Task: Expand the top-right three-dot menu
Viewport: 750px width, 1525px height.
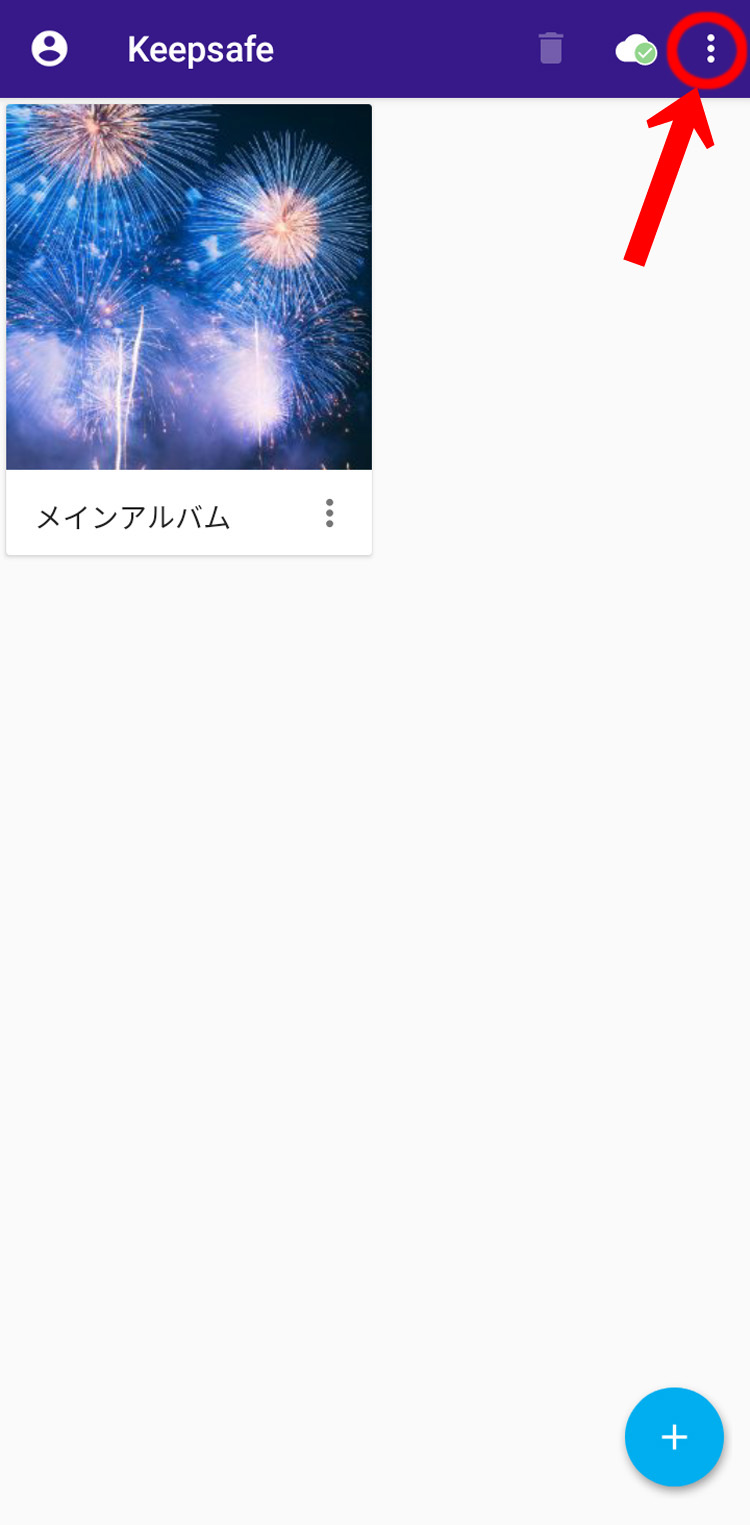Action: [708, 48]
